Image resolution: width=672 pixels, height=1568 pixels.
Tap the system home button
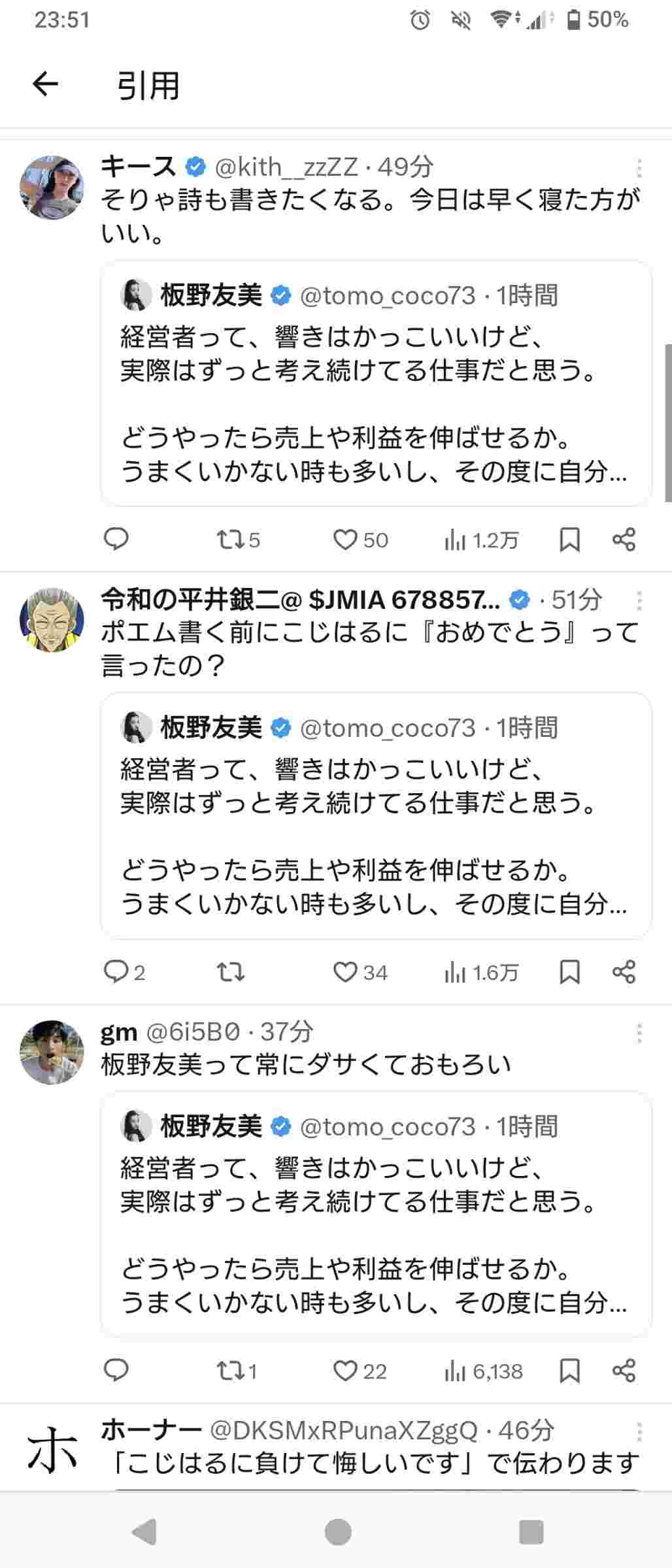337,1532
